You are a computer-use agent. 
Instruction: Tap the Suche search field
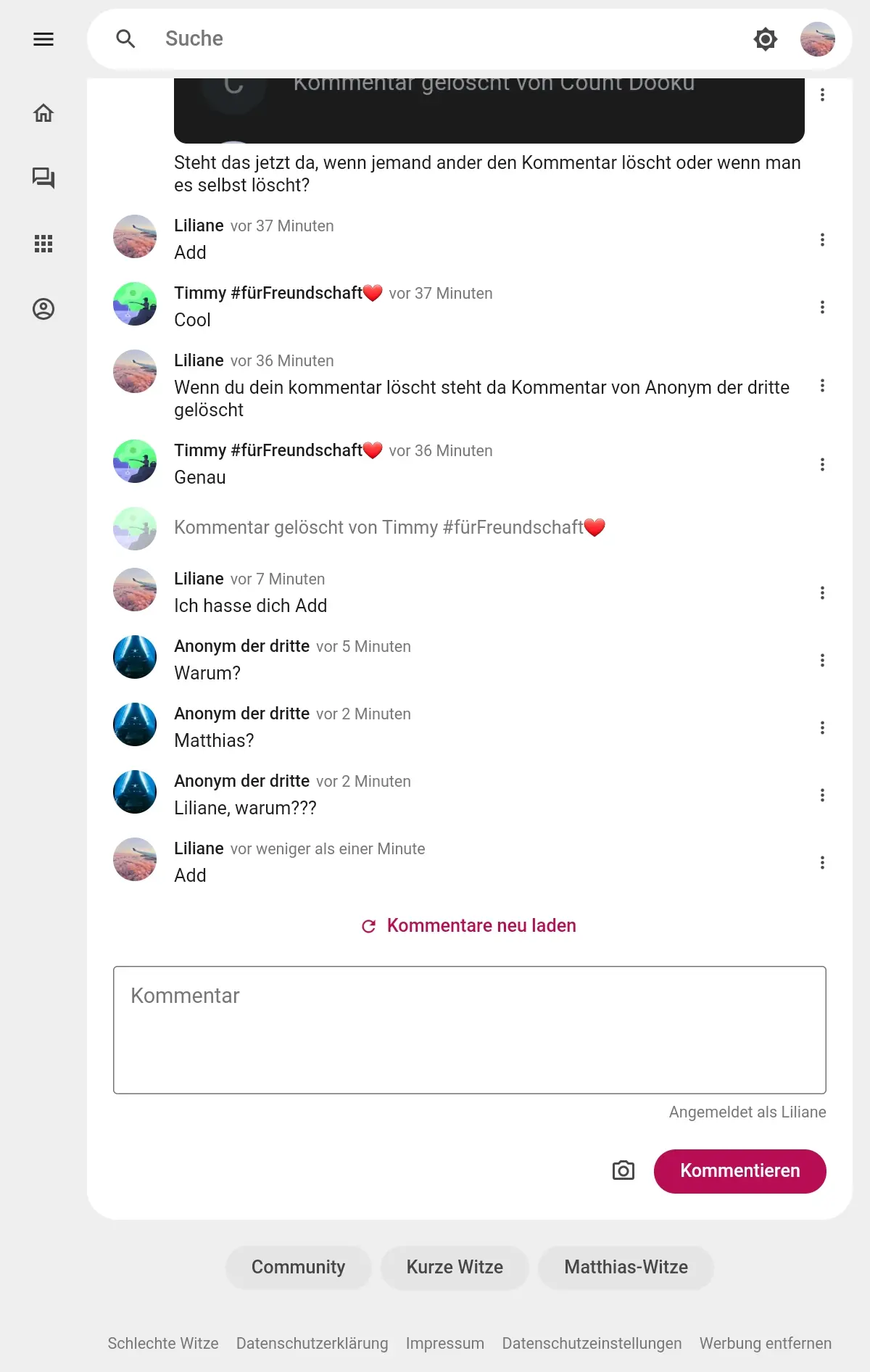[435, 39]
